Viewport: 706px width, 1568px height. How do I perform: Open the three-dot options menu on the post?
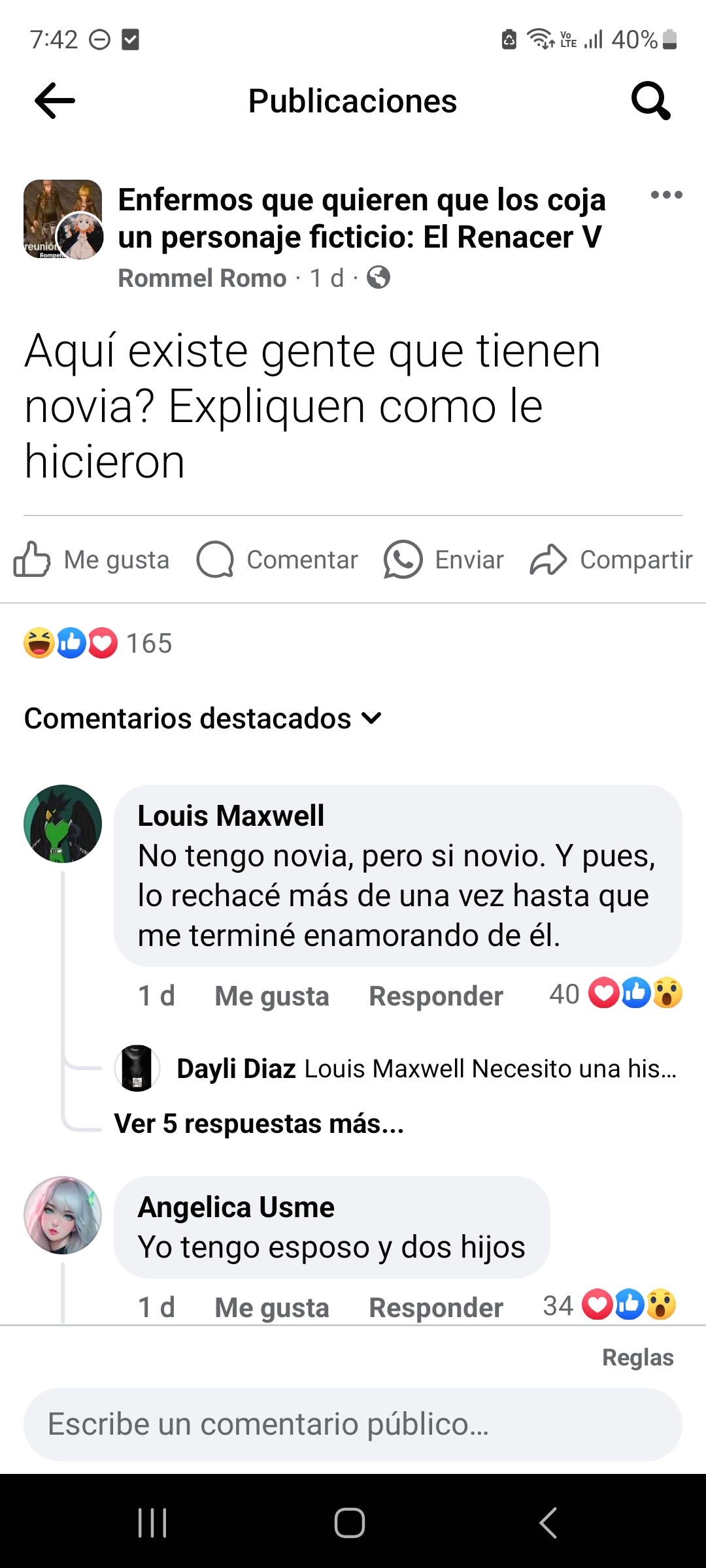coord(668,195)
